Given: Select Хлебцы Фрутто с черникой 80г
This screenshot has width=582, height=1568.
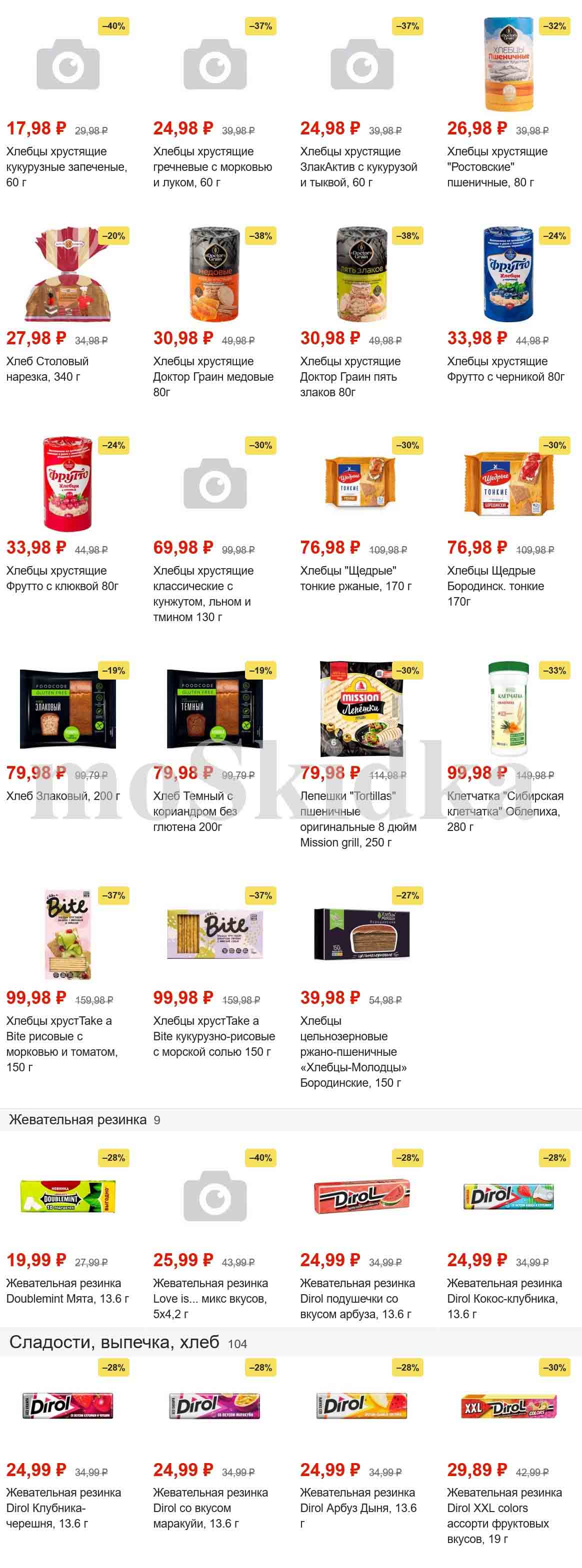Looking at the screenshot, I should click(505, 368).
